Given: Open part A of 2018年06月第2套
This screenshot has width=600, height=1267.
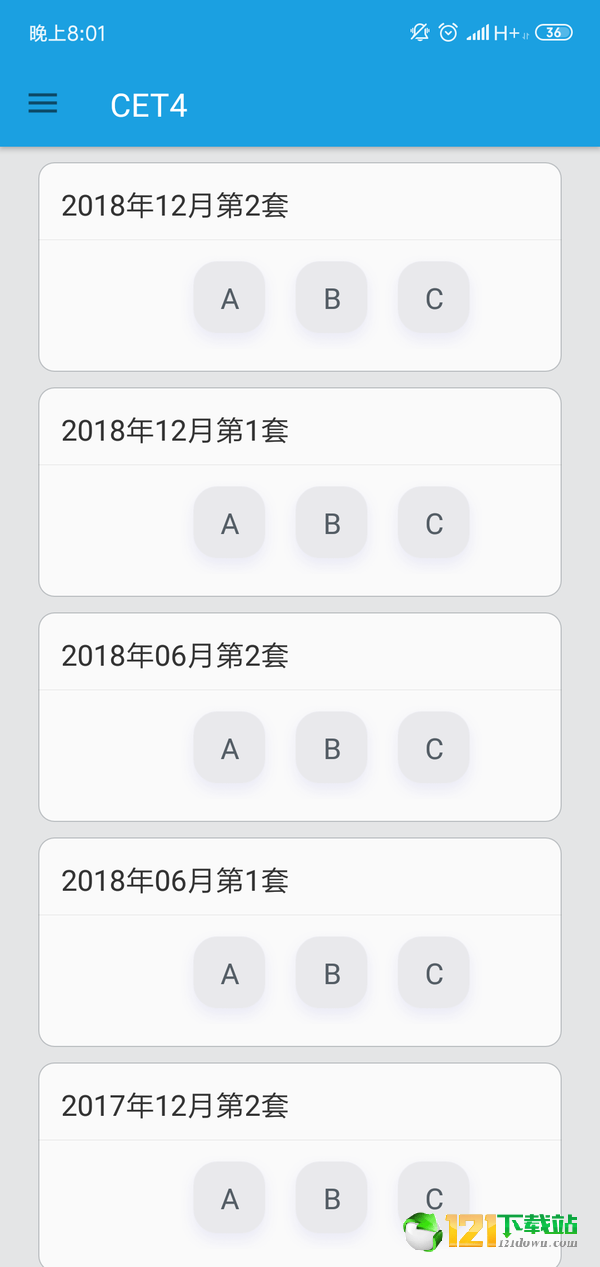Looking at the screenshot, I should click(229, 748).
